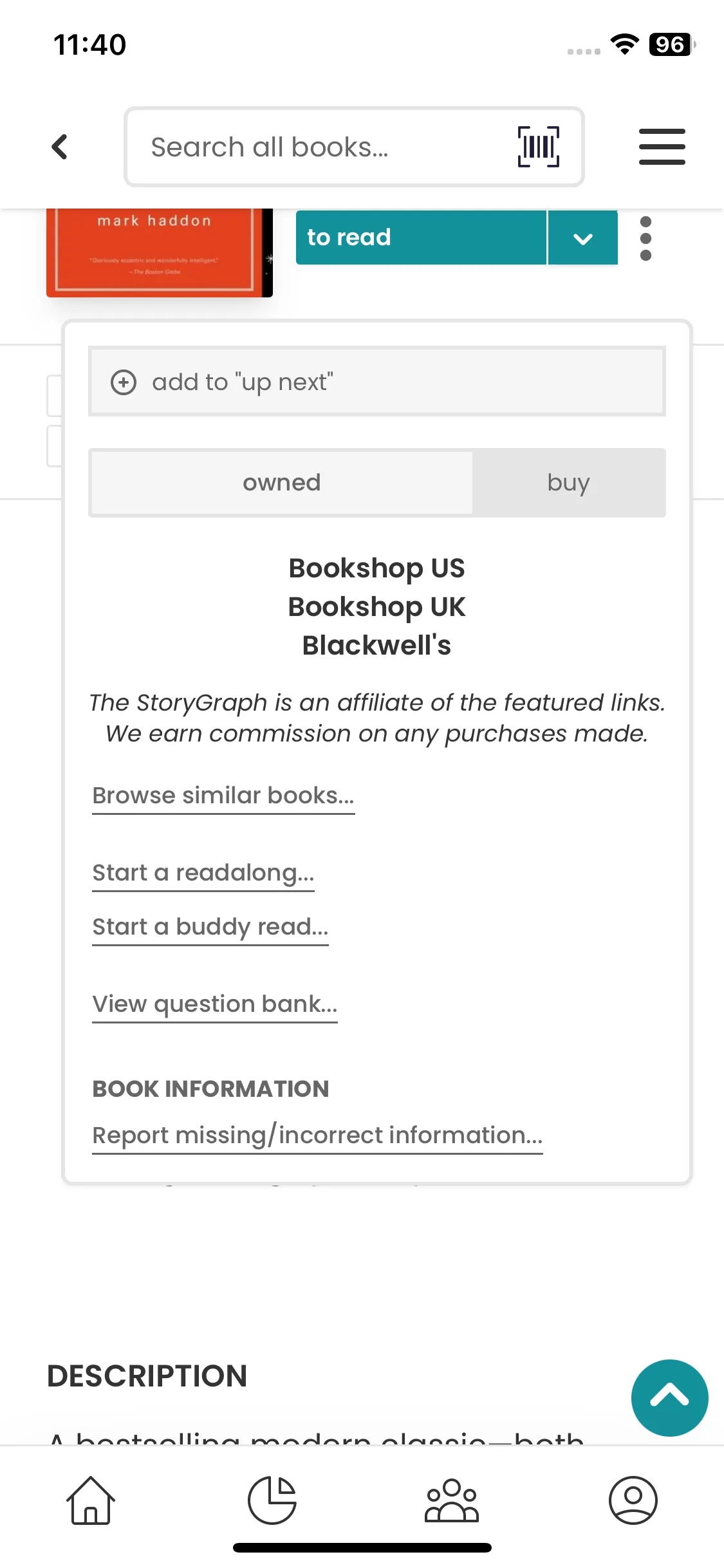Open the hamburger menu
This screenshot has height=1568, width=724.
tap(662, 147)
